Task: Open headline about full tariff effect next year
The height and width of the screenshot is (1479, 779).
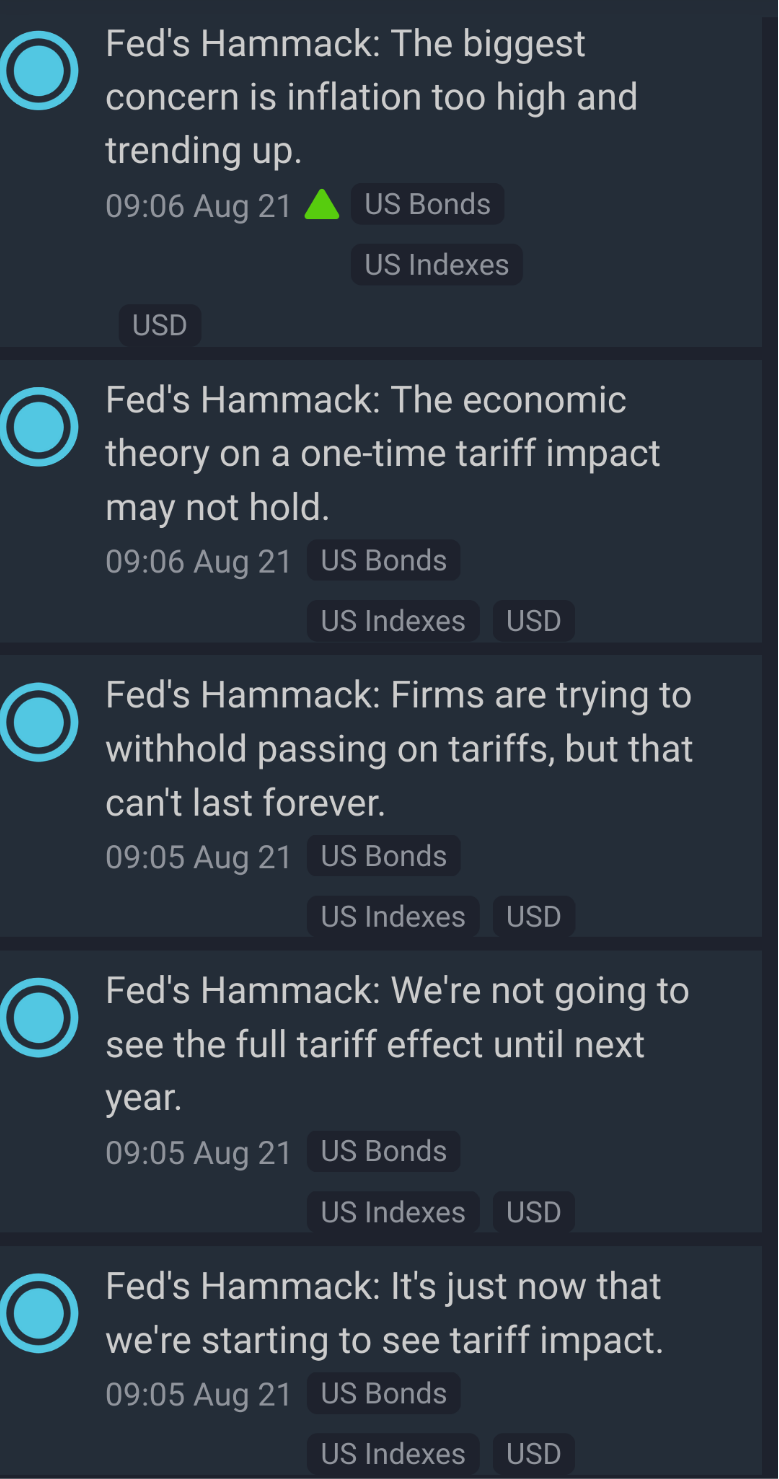Action: tap(397, 1043)
